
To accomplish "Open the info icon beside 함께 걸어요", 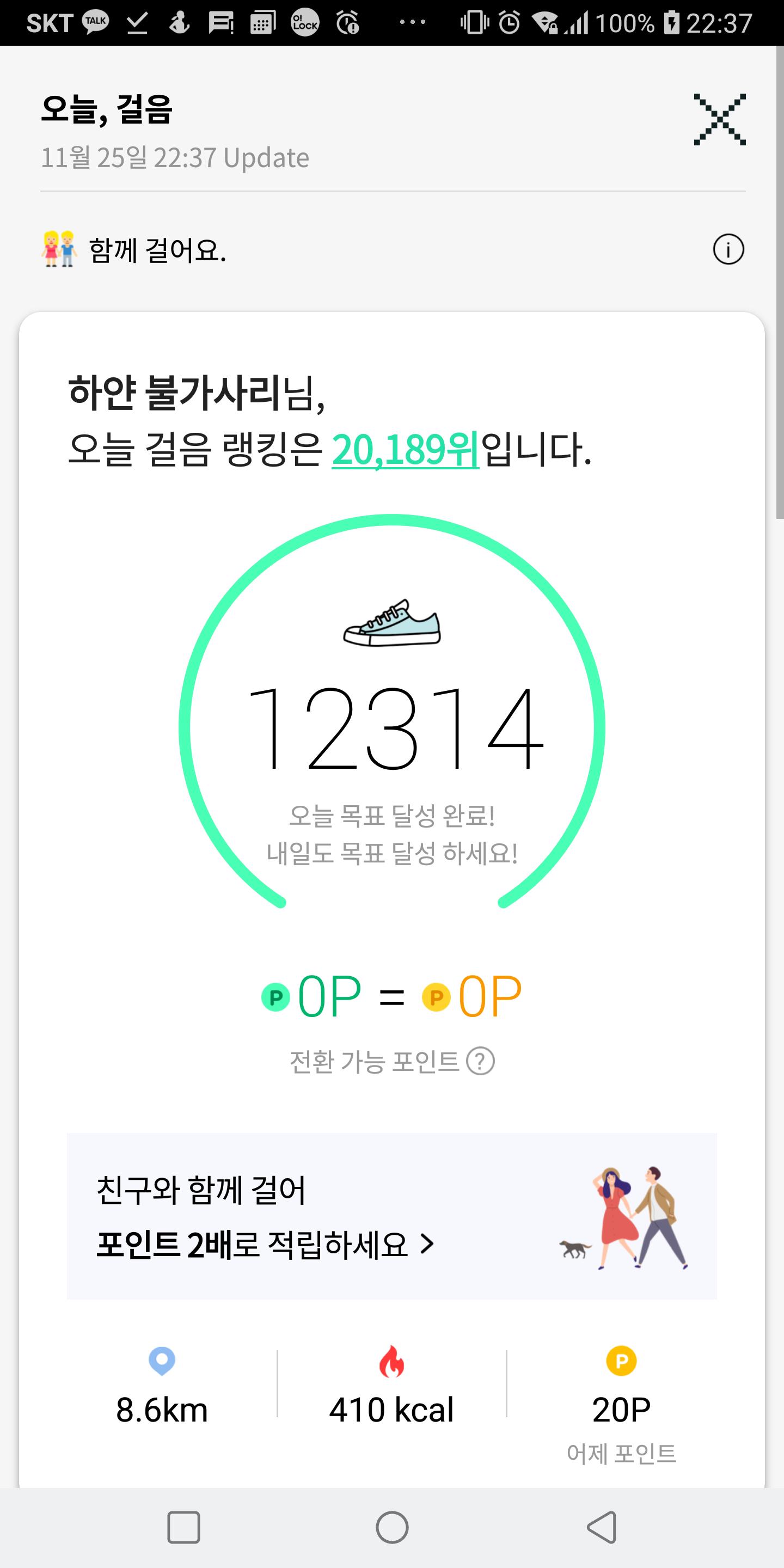I will pyautogui.click(x=728, y=249).
